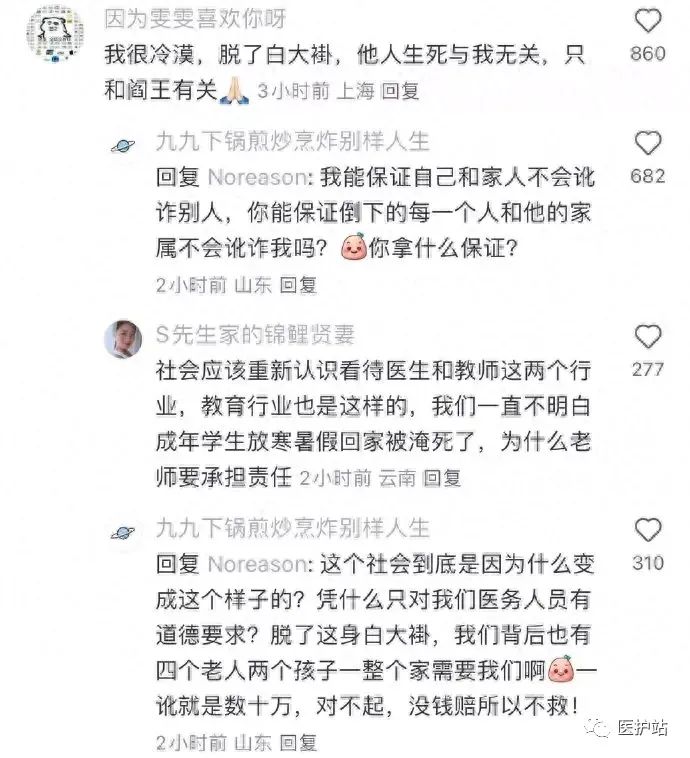Reply to S先生家的锦鲤贤妻's comment from 云南
Image resolution: width=690 pixels, height=758 pixels.
pyautogui.click(x=443, y=478)
